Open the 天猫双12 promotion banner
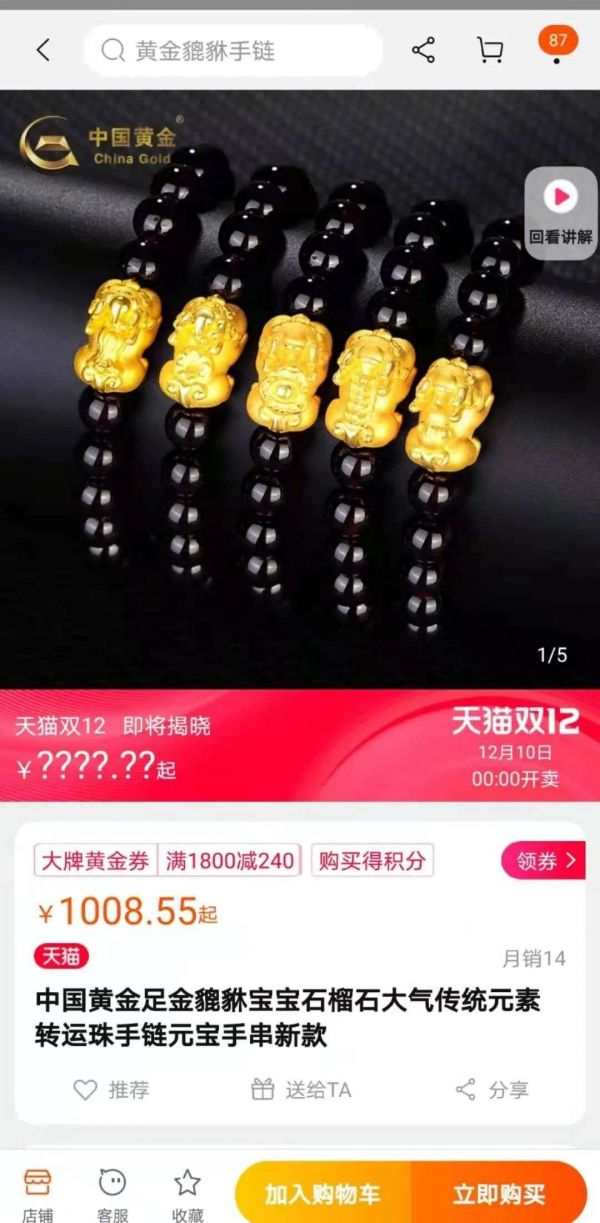The height and width of the screenshot is (1223, 600). click(300, 745)
